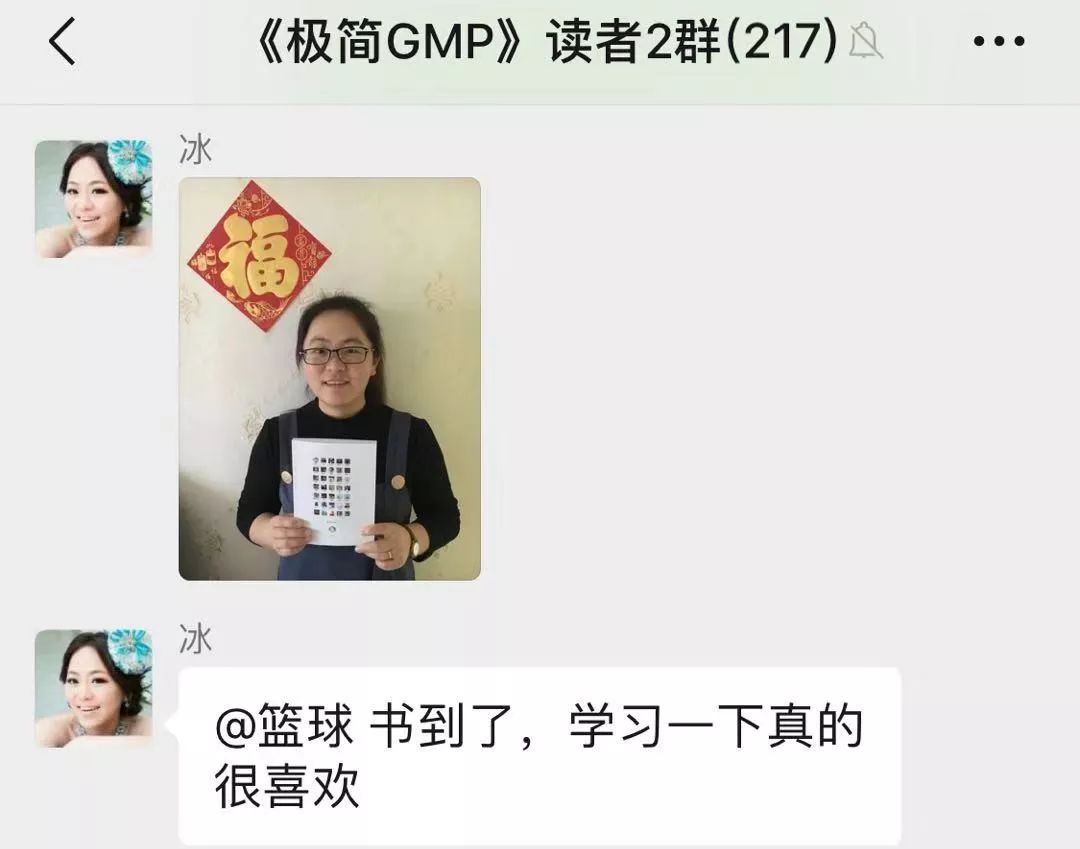Viewport: 1080px width, 849px height.
Task: Tap 冰's avatar beside the photo message
Action: pyautogui.click(x=94, y=199)
